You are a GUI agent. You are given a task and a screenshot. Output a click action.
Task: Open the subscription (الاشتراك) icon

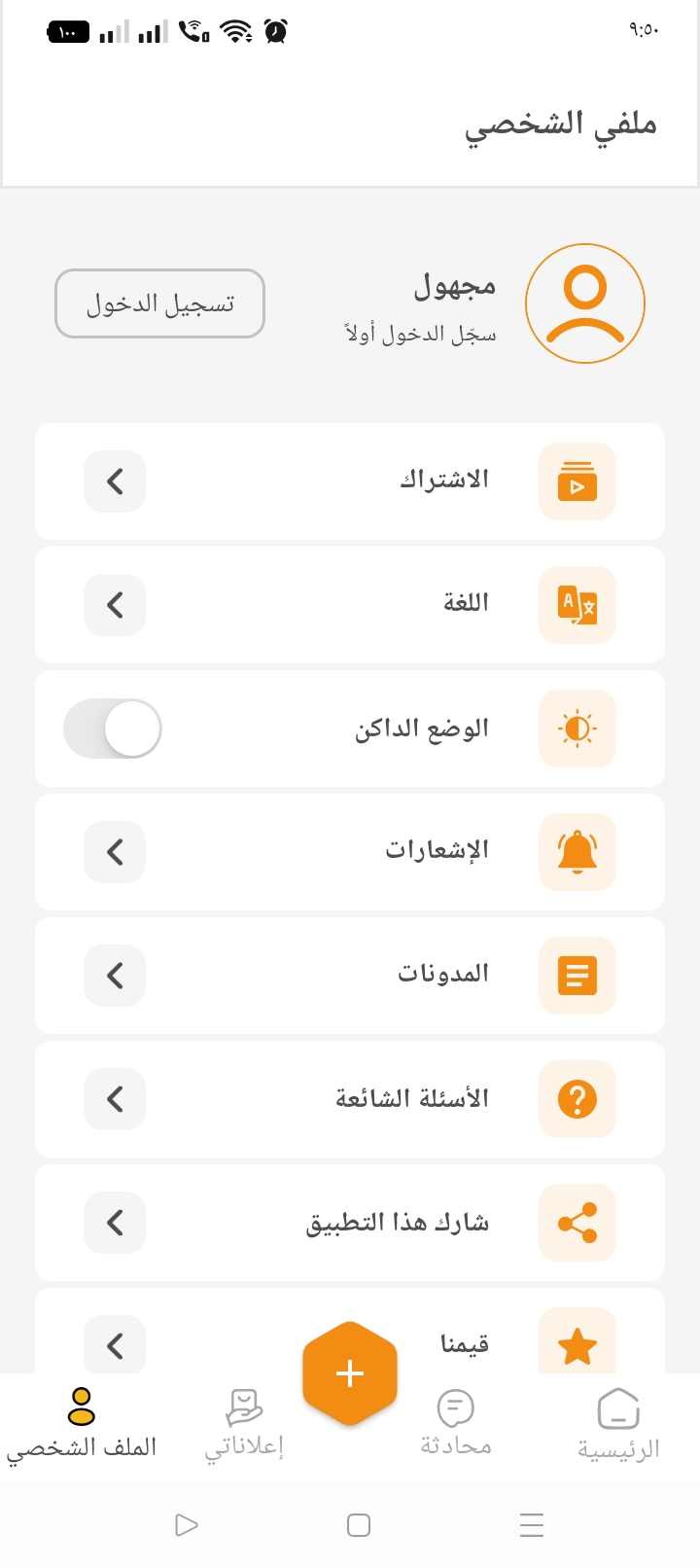click(x=577, y=481)
